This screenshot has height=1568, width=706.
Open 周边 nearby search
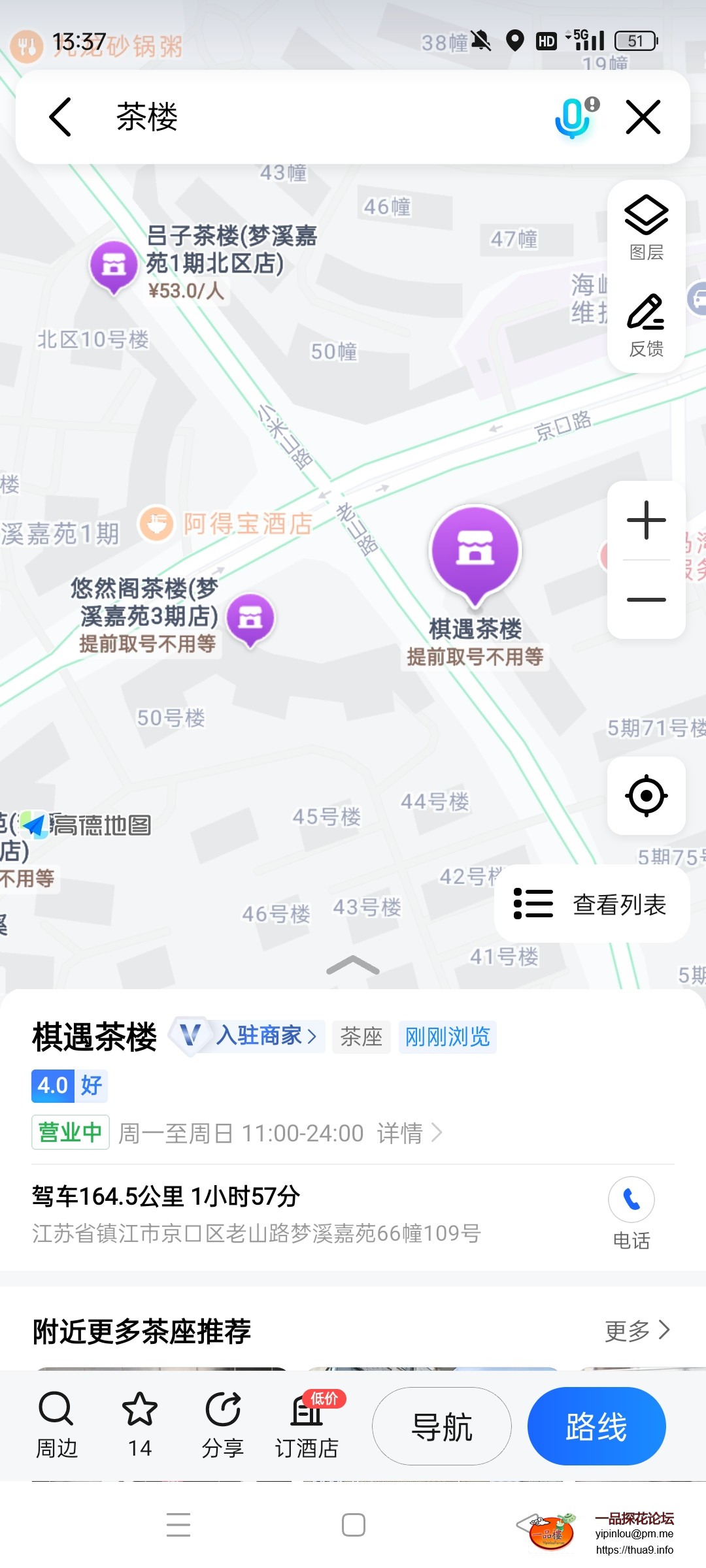pos(56,1424)
